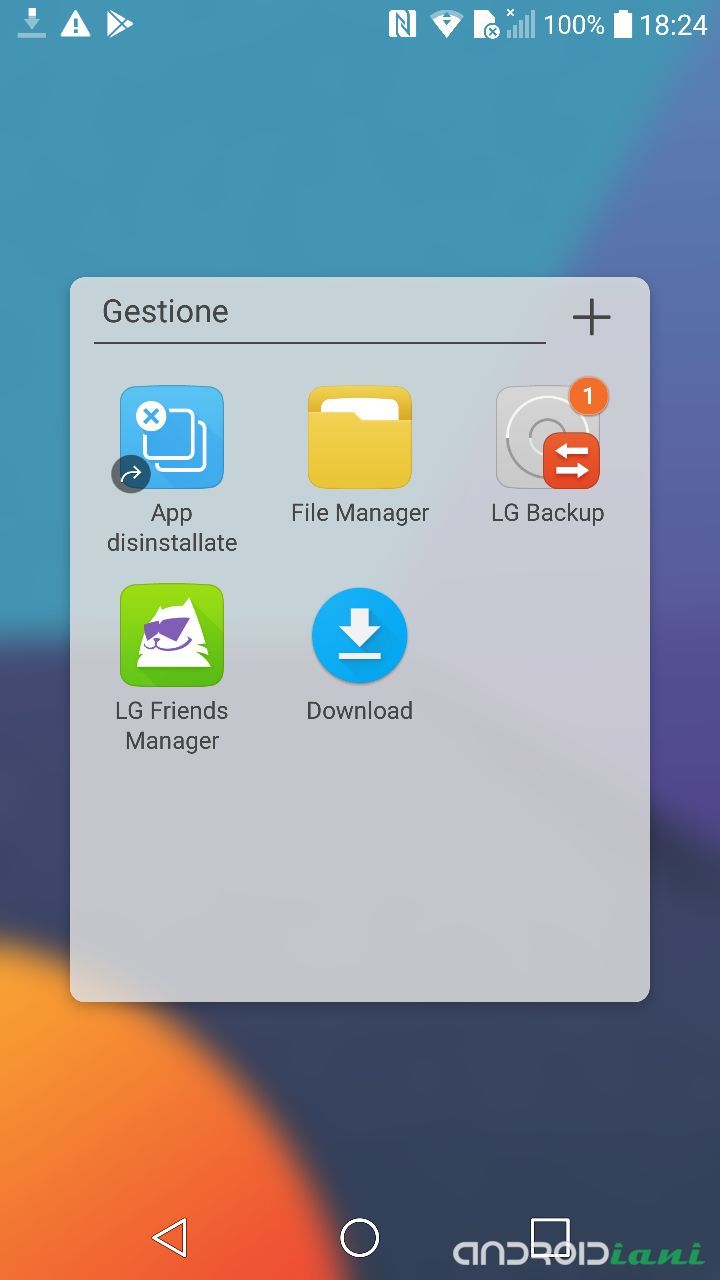Image resolution: width=720 pixels, height=1280 pixels.
Task: Open App disinstallate
Action: coord(172,438)
